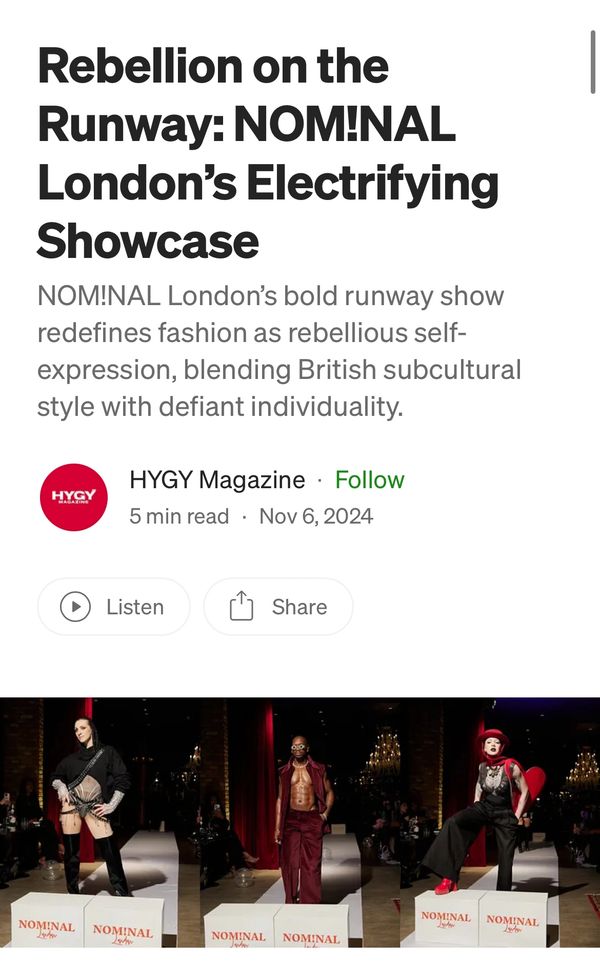Viewport: 600px width, 961px height.
Task: Open the HYGY Magazine author name
Action: (217, 480)
